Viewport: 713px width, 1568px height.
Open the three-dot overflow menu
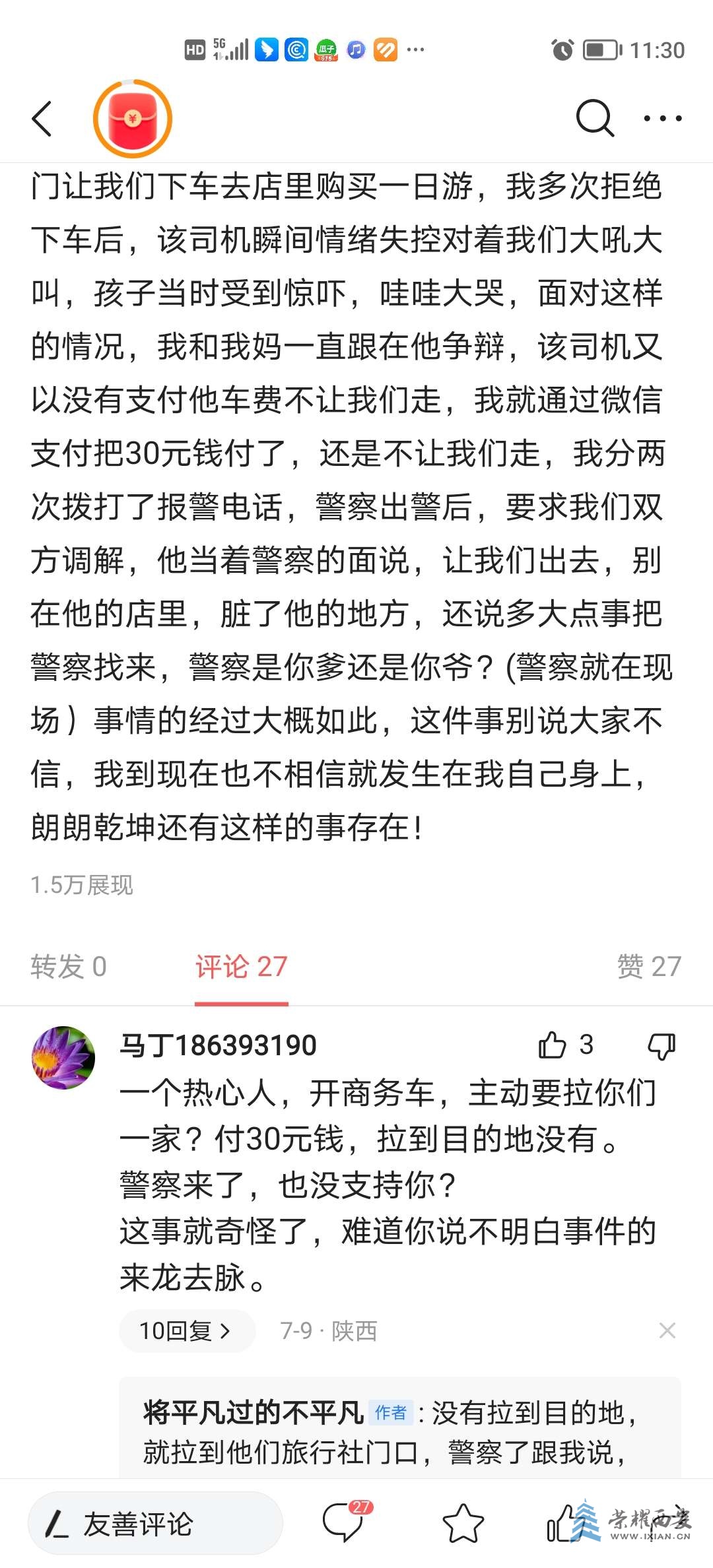(x=662, y=119)
